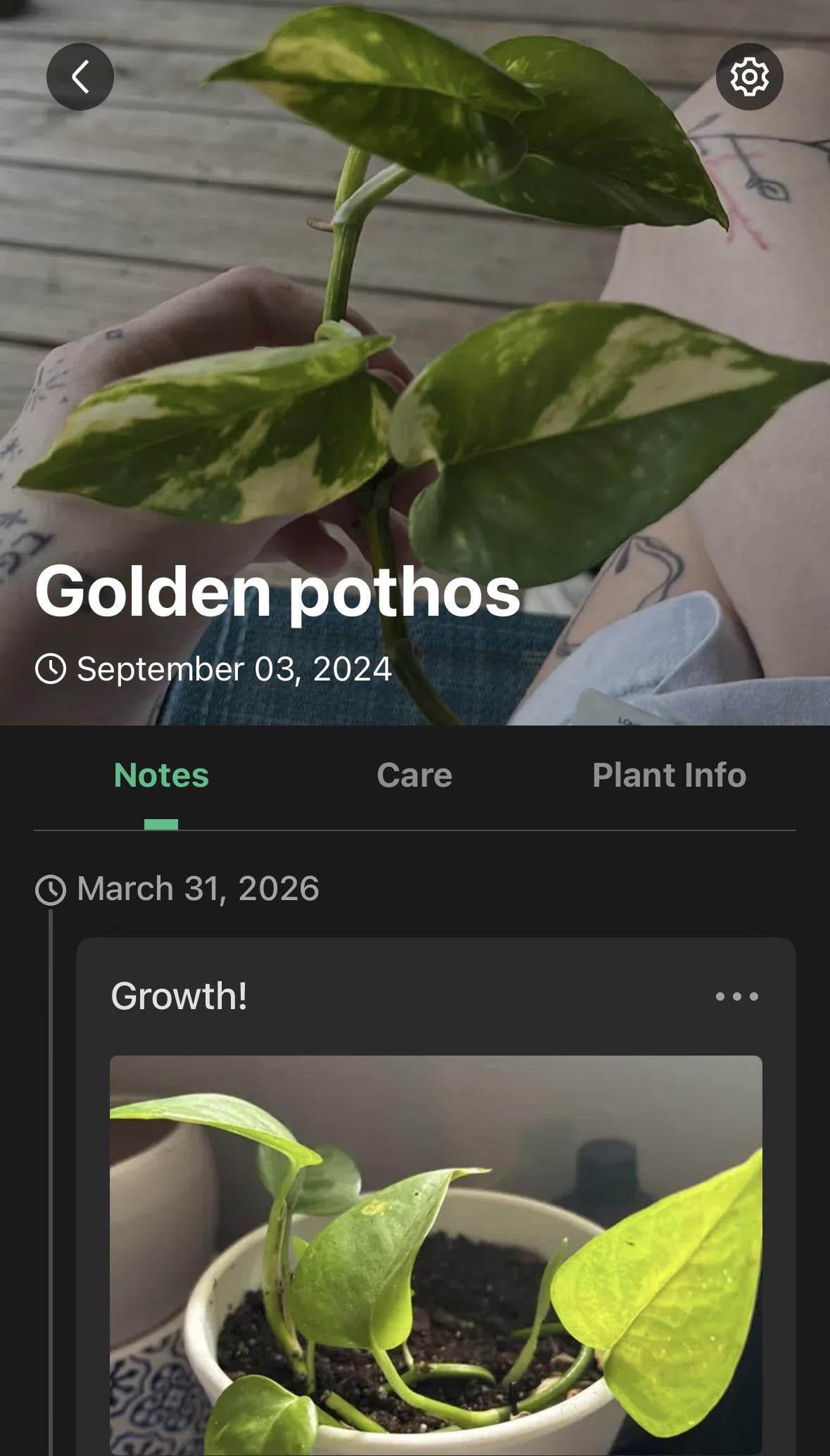Go back using the arrow button
This screenshot has width=830, height=1456.
pyautogui.click(x=80, y=77)
